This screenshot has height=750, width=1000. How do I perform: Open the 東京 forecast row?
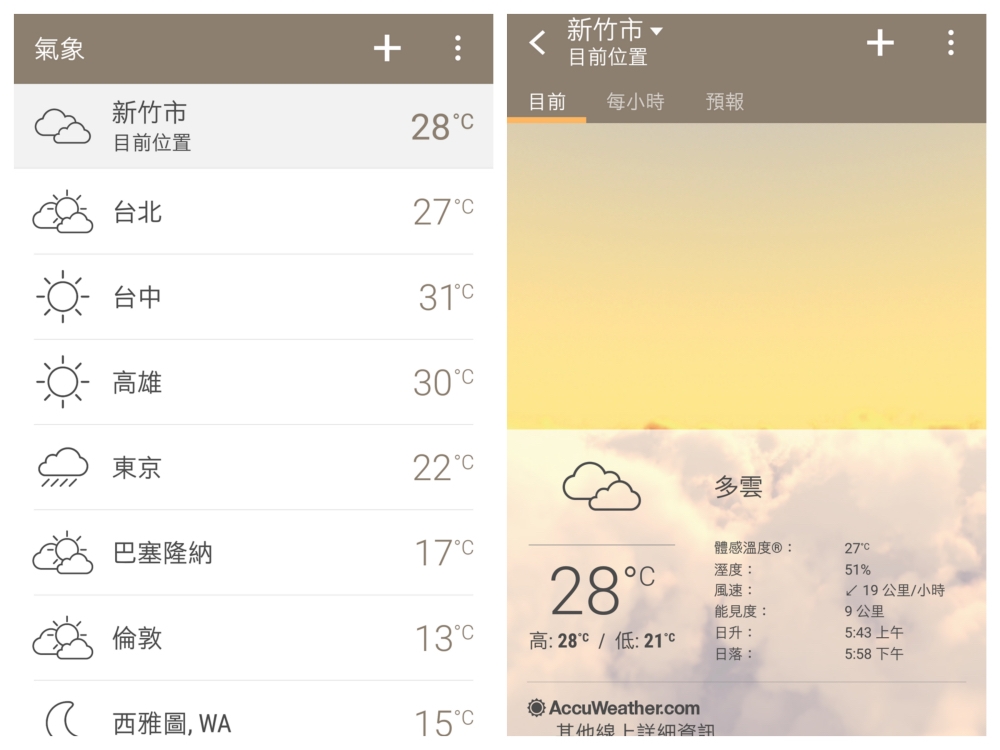click(x=253, y=467)
